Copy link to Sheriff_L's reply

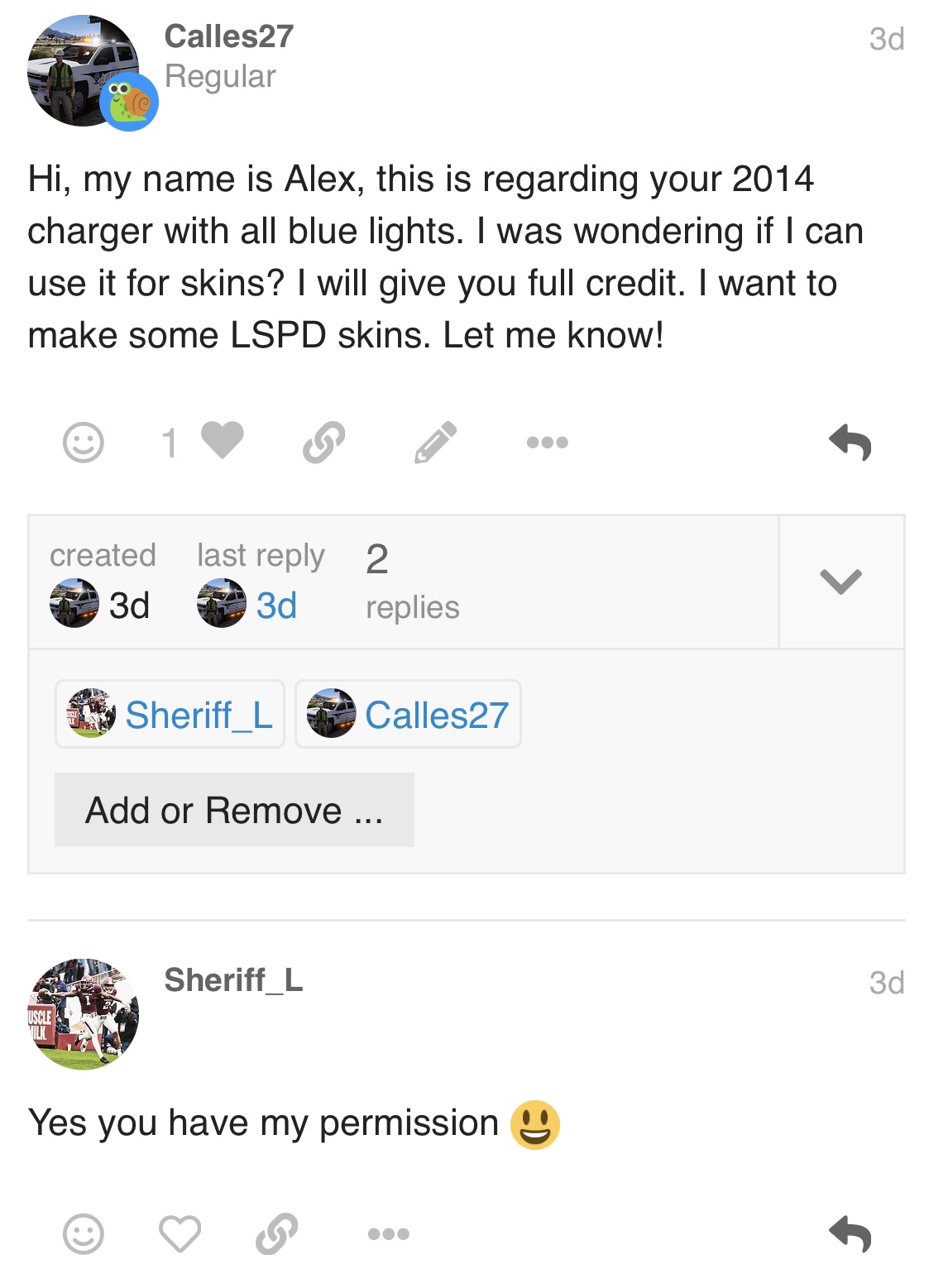pos(276,1234)
